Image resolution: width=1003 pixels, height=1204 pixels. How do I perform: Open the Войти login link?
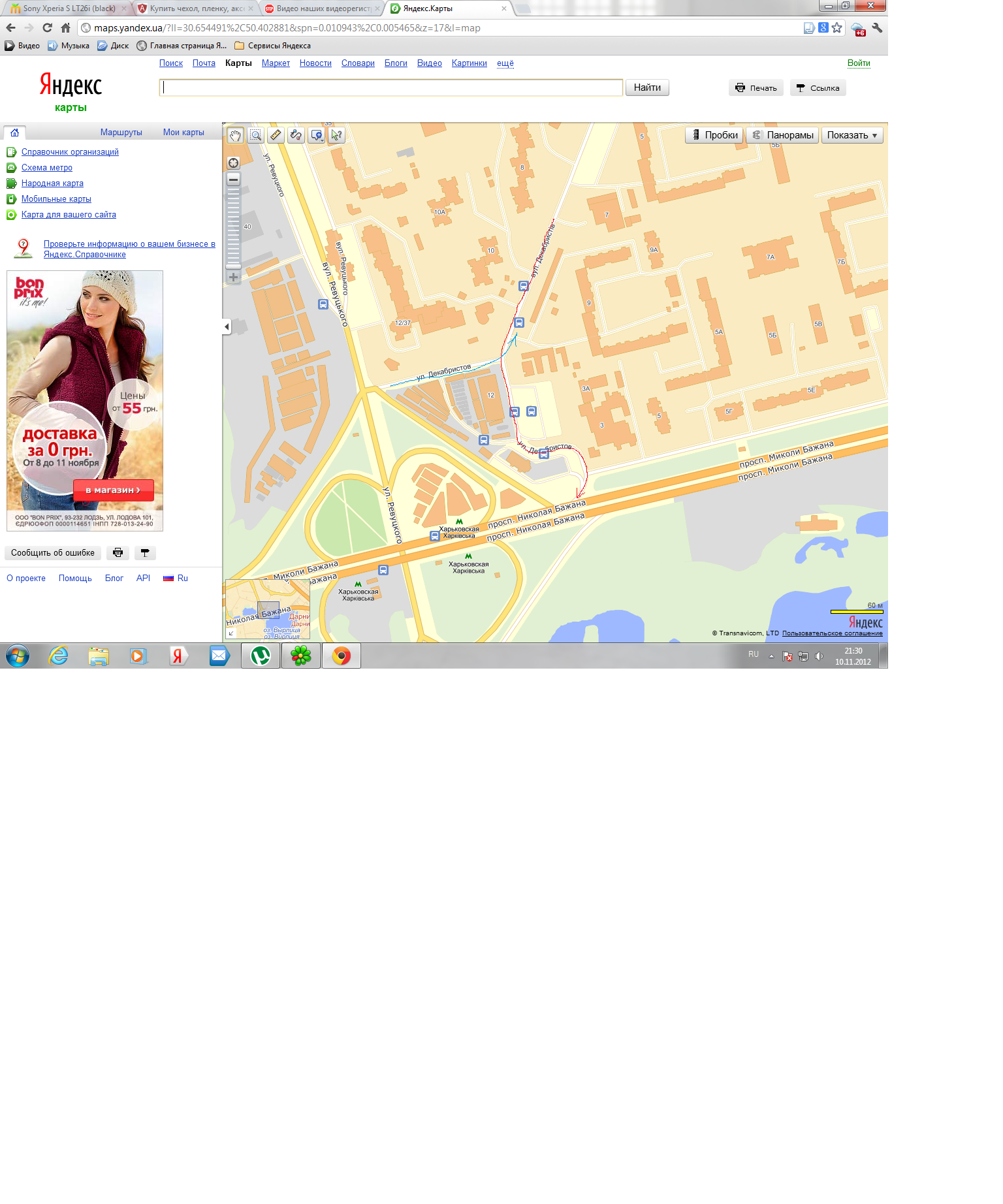click(858, 63)
